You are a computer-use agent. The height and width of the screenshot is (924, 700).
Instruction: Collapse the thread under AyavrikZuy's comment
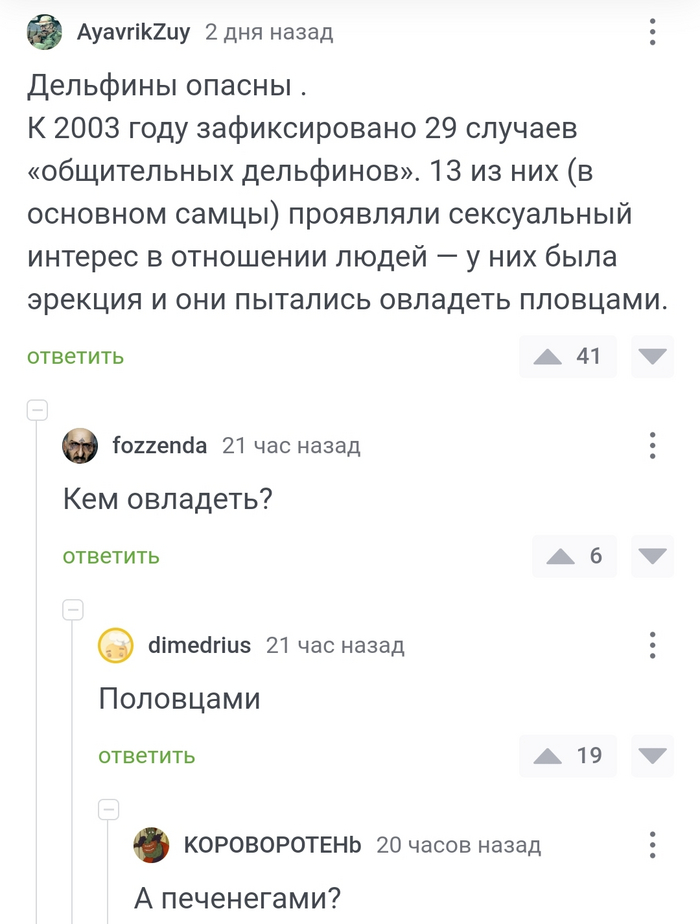37,409
